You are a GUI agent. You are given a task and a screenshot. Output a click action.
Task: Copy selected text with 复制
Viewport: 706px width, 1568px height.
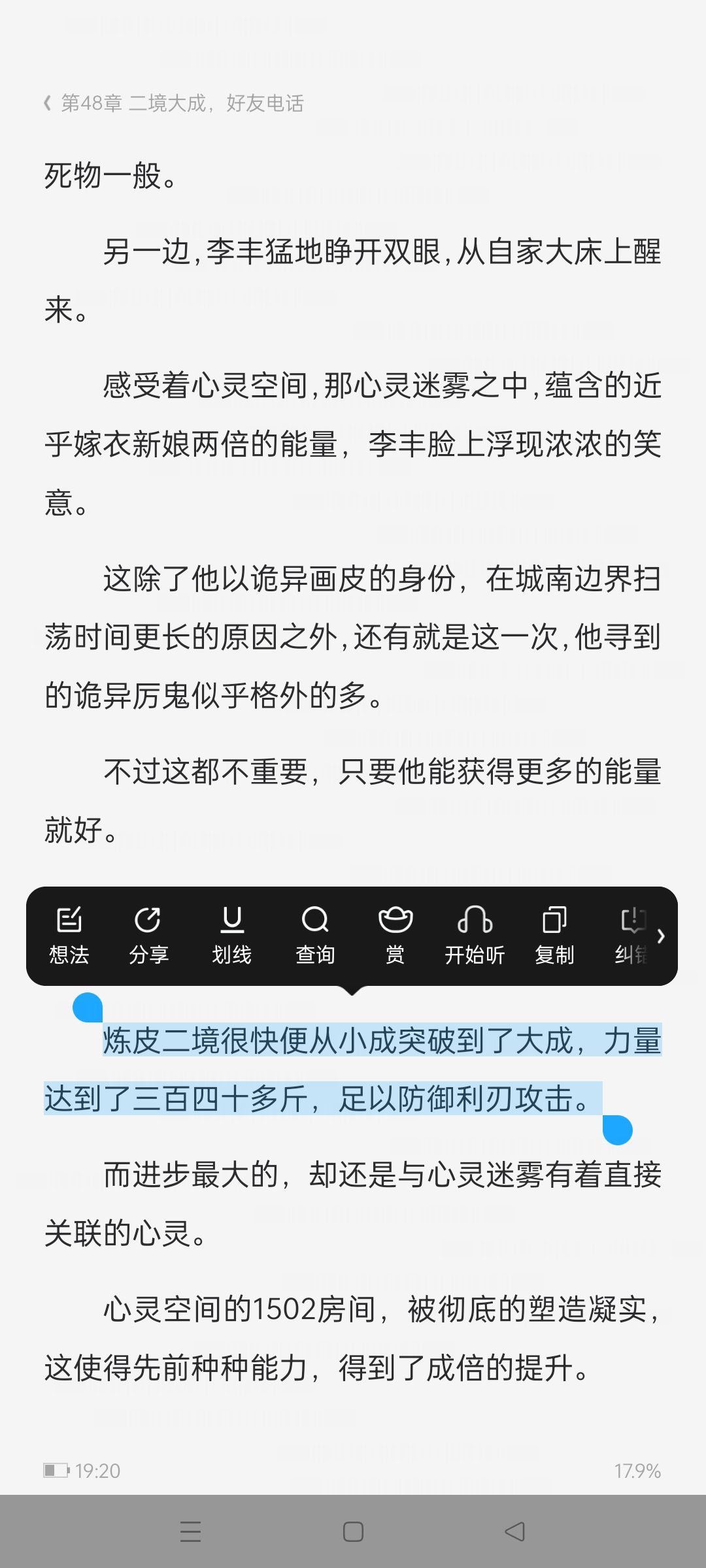click(554, 936)
